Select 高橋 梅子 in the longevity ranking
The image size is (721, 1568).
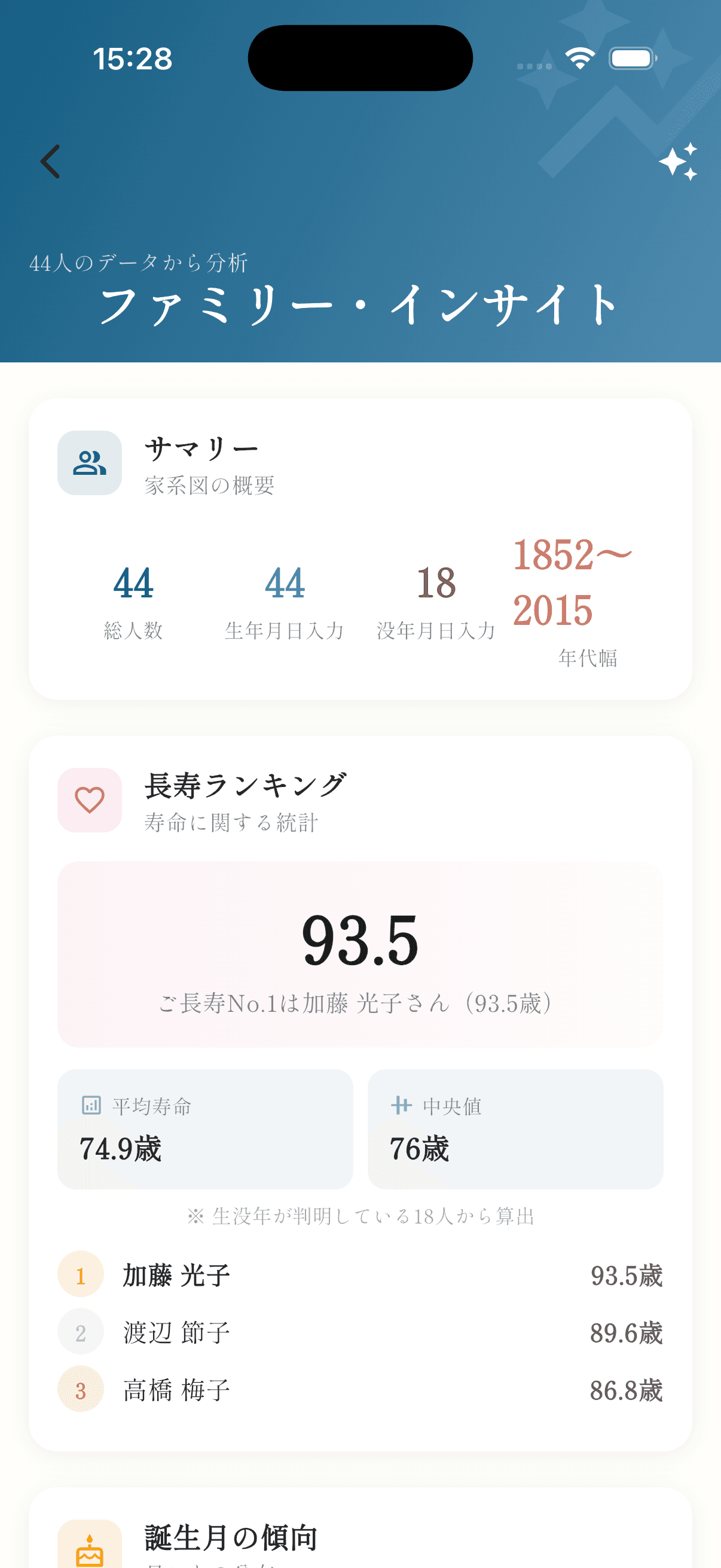coord(176,1390)
